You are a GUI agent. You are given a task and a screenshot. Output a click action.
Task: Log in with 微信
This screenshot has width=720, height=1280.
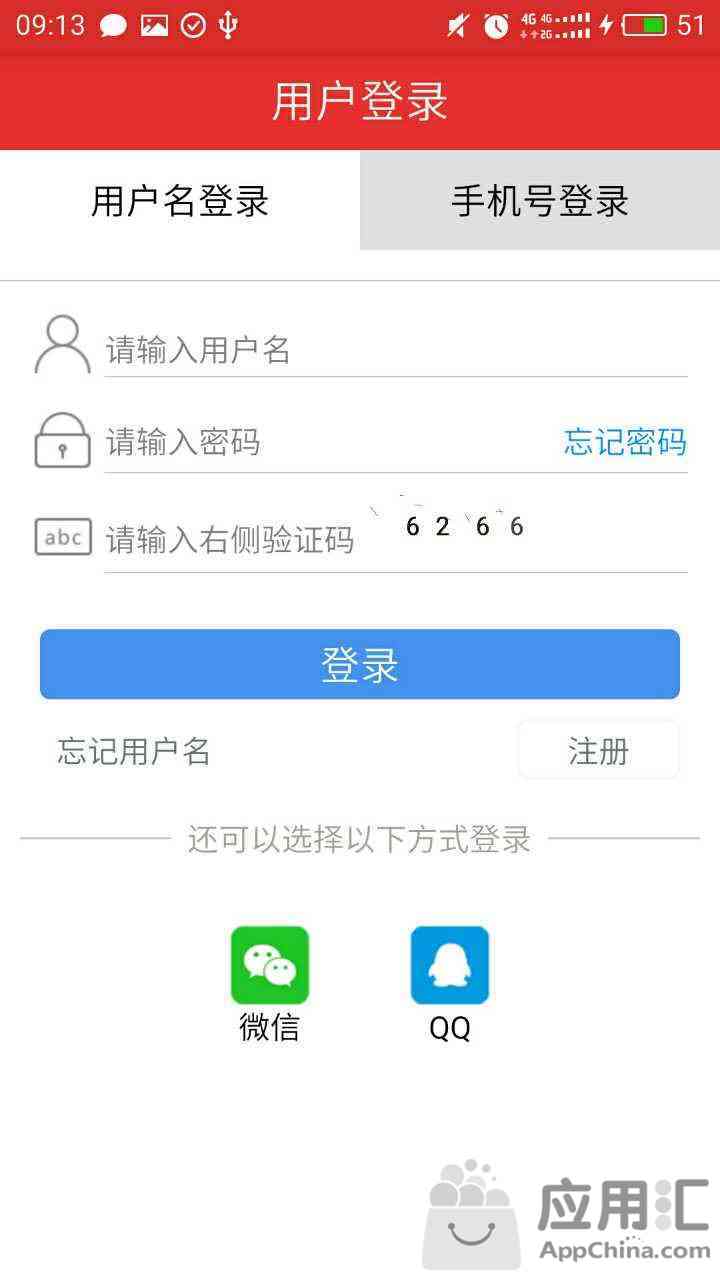point(270,966)
